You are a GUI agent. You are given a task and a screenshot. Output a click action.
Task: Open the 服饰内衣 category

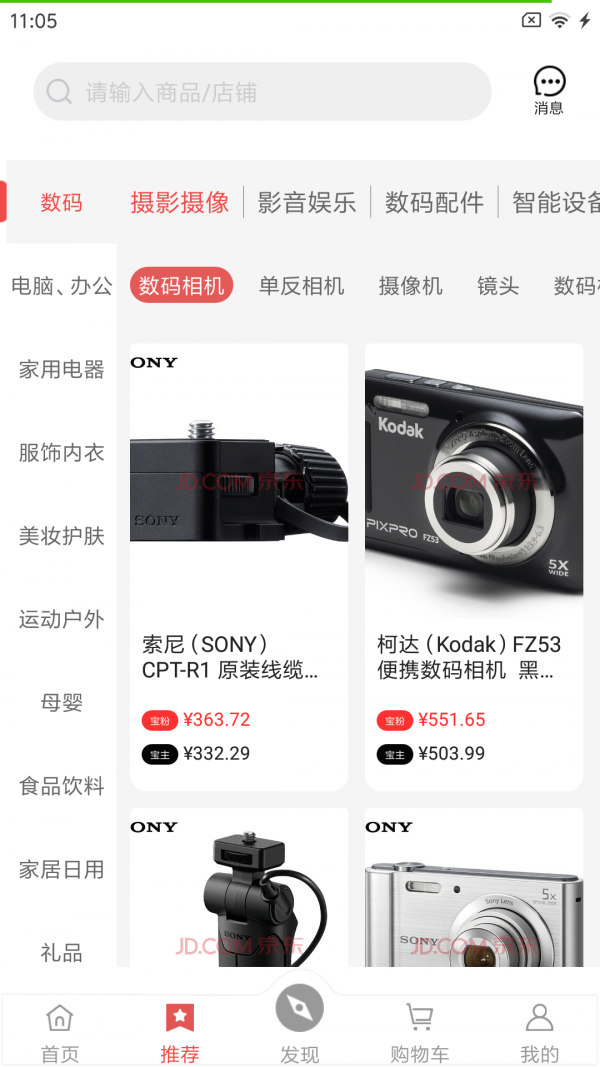pyautogui.click(x=61, y=453)
